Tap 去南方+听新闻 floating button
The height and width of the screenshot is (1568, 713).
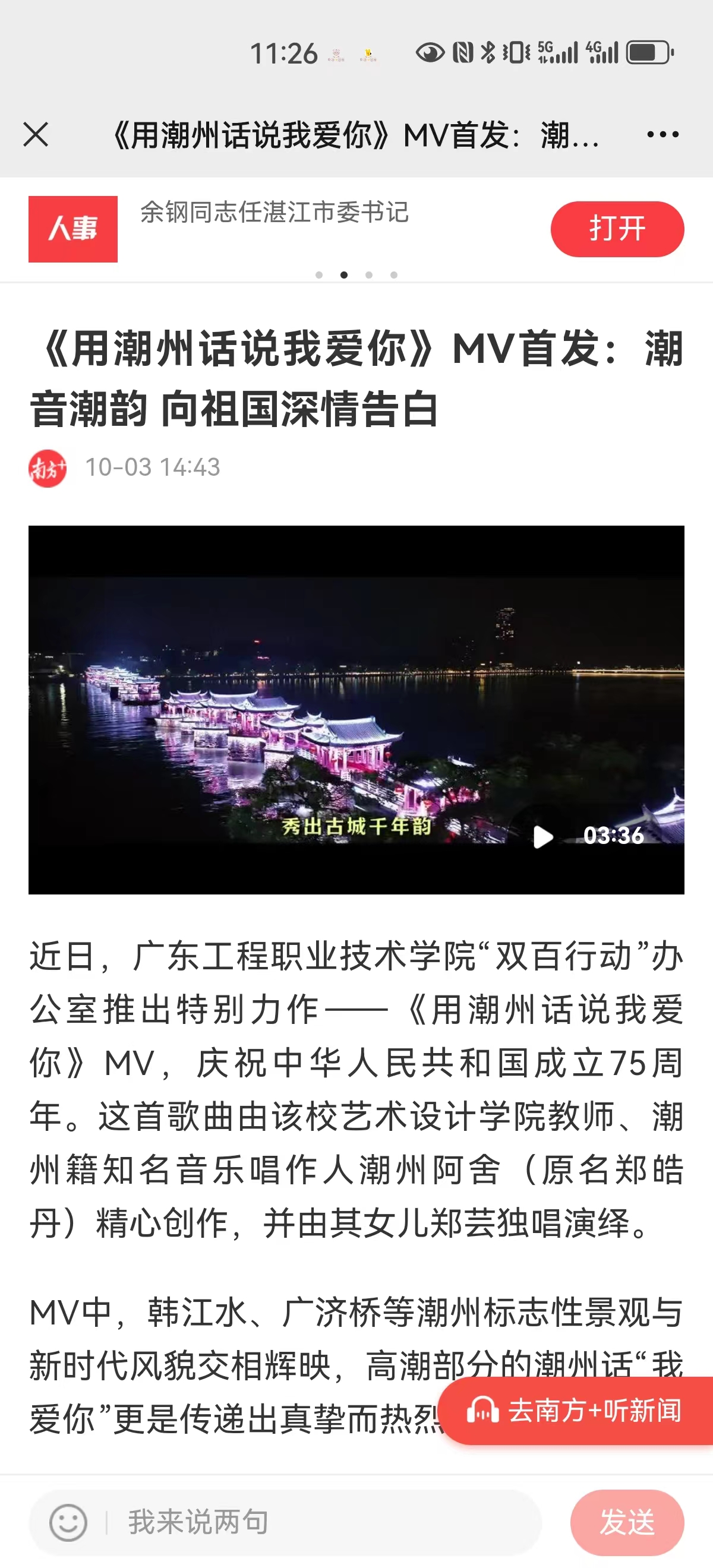click(576, 1411)
